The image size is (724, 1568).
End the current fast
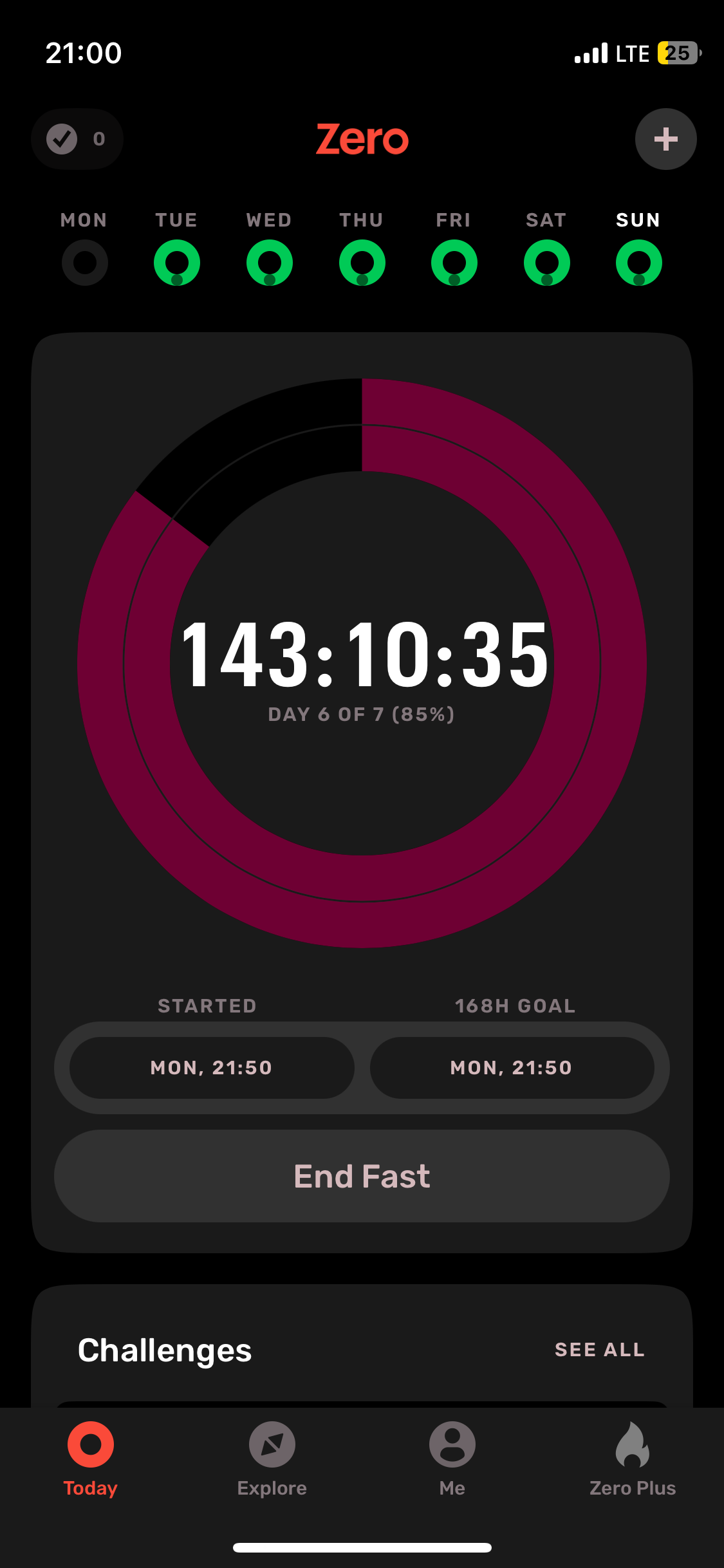click(362, 1176)
